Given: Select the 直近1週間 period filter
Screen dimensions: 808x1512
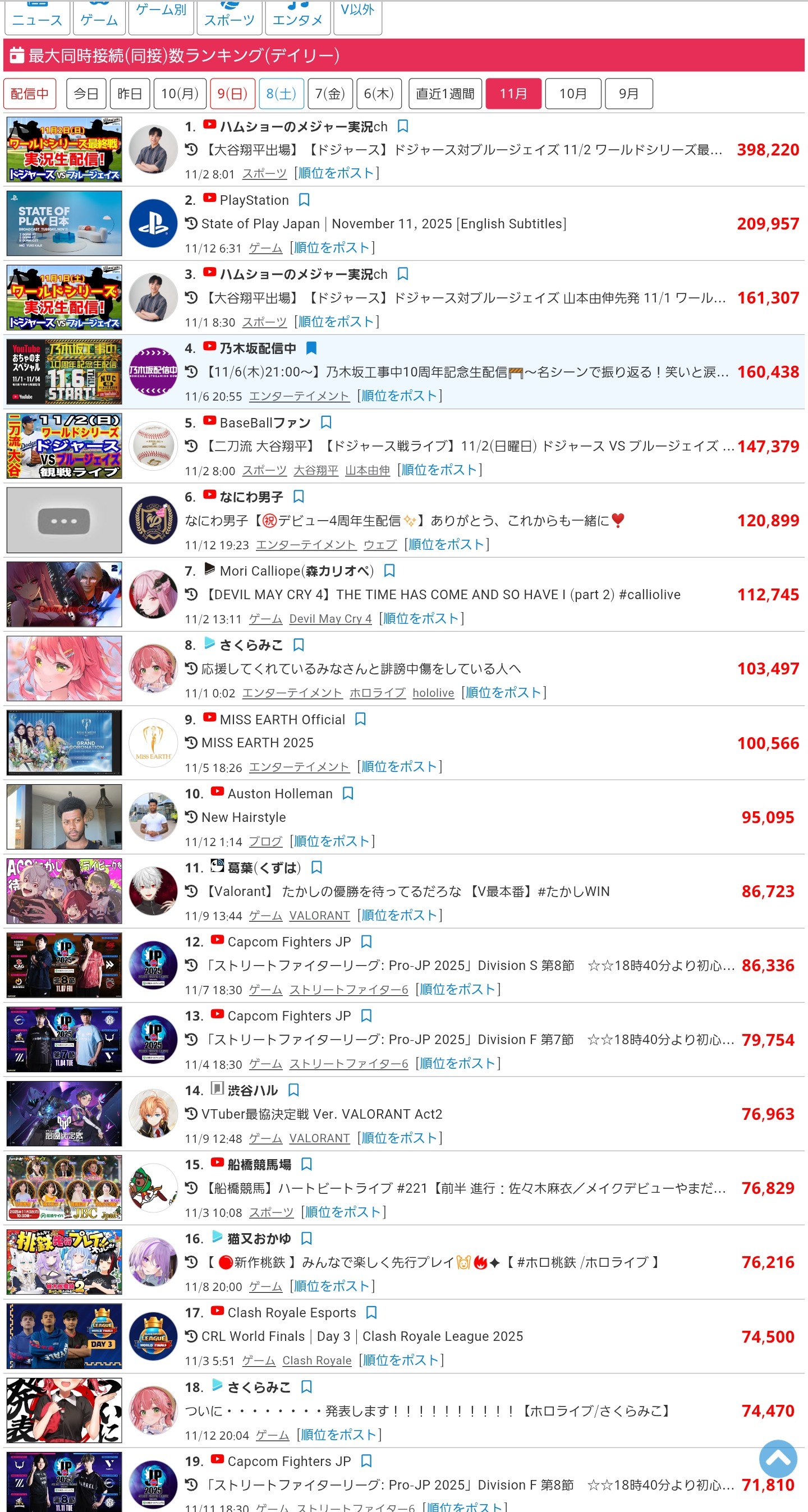Looking at the screenshot, I should [445, 94].
